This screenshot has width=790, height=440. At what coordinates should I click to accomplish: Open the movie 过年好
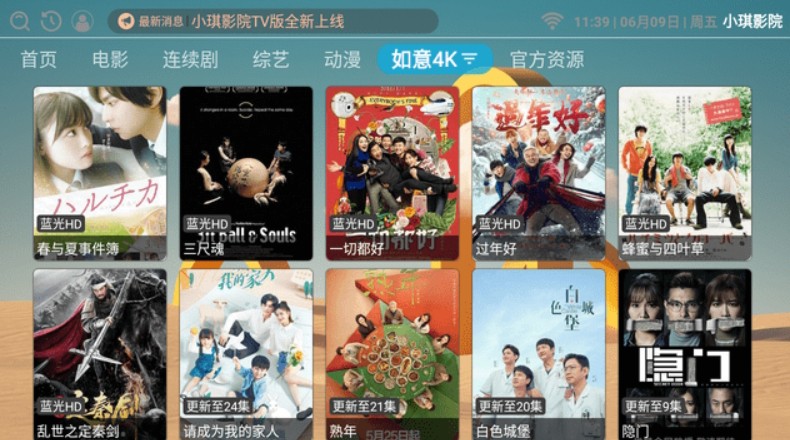pos(538,172)
